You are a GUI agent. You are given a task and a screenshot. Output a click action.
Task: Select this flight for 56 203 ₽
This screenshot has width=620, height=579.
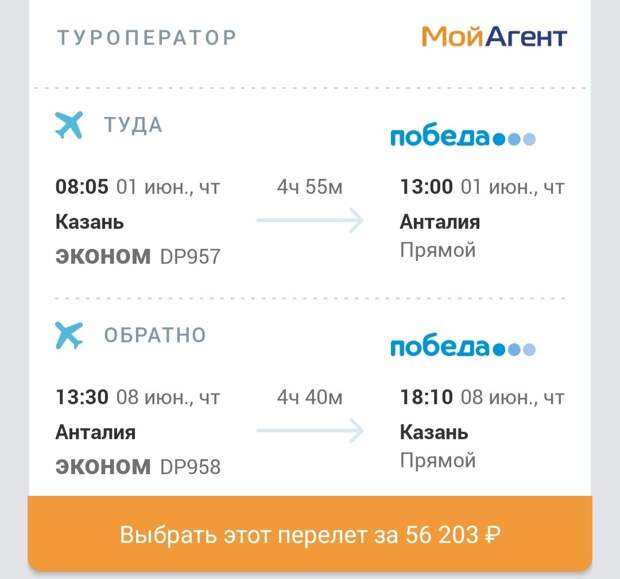click(309, 534)
